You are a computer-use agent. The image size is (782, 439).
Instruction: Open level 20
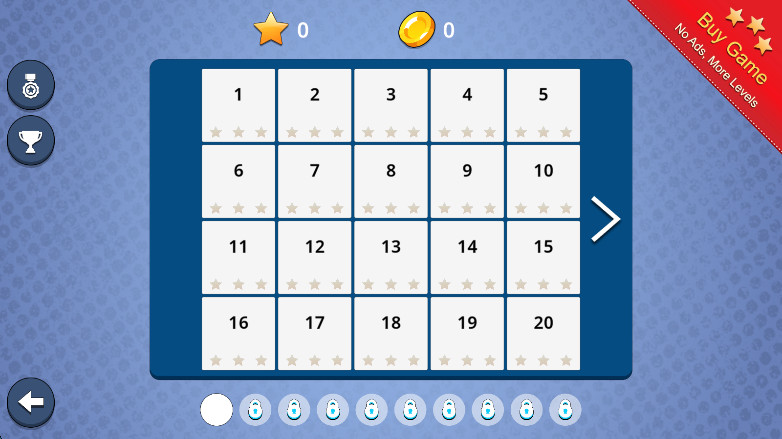543,333
